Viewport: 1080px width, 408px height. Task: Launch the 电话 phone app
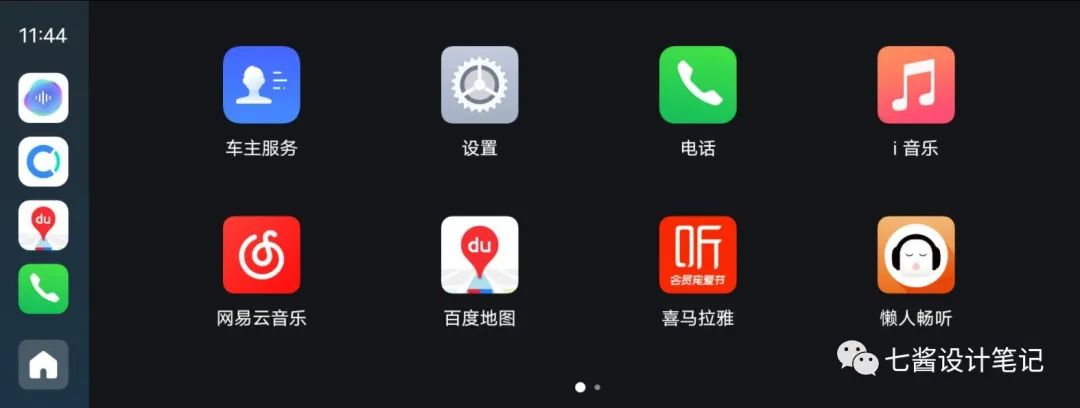tap(697, 85)
